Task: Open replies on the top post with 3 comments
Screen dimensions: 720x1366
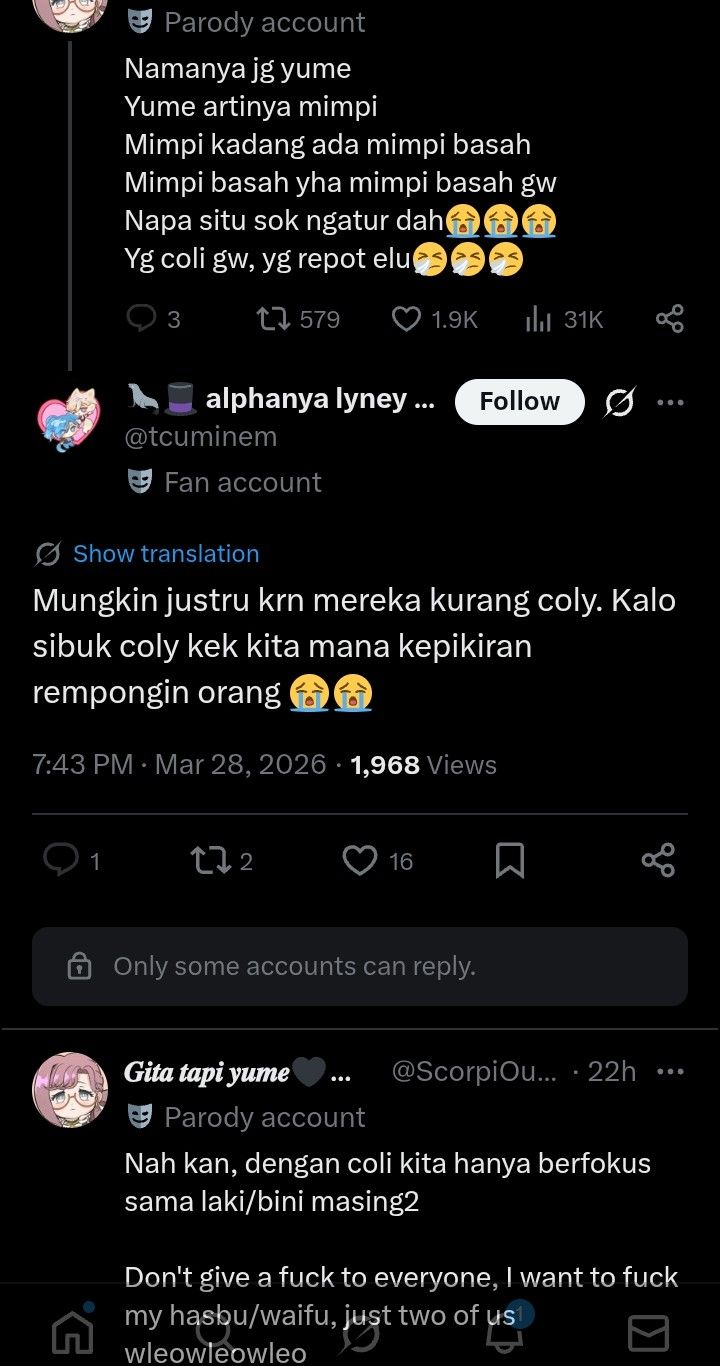Action: [x=142, y=319]
